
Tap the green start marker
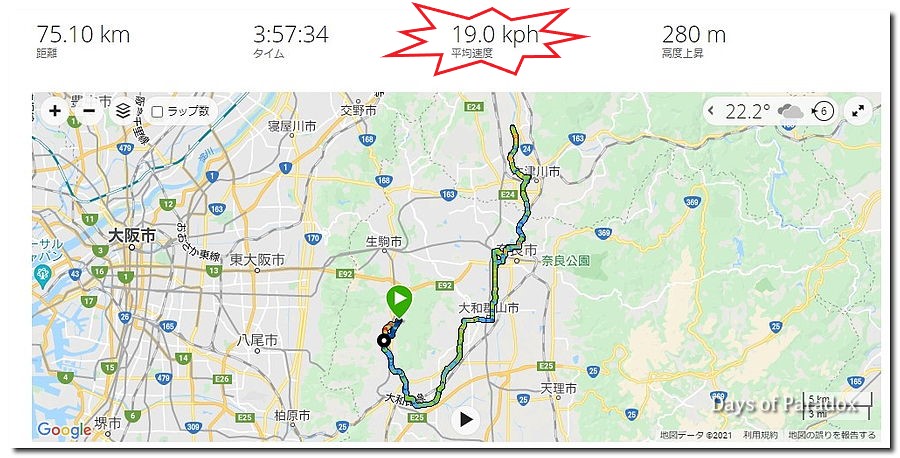tap(398, 299)
